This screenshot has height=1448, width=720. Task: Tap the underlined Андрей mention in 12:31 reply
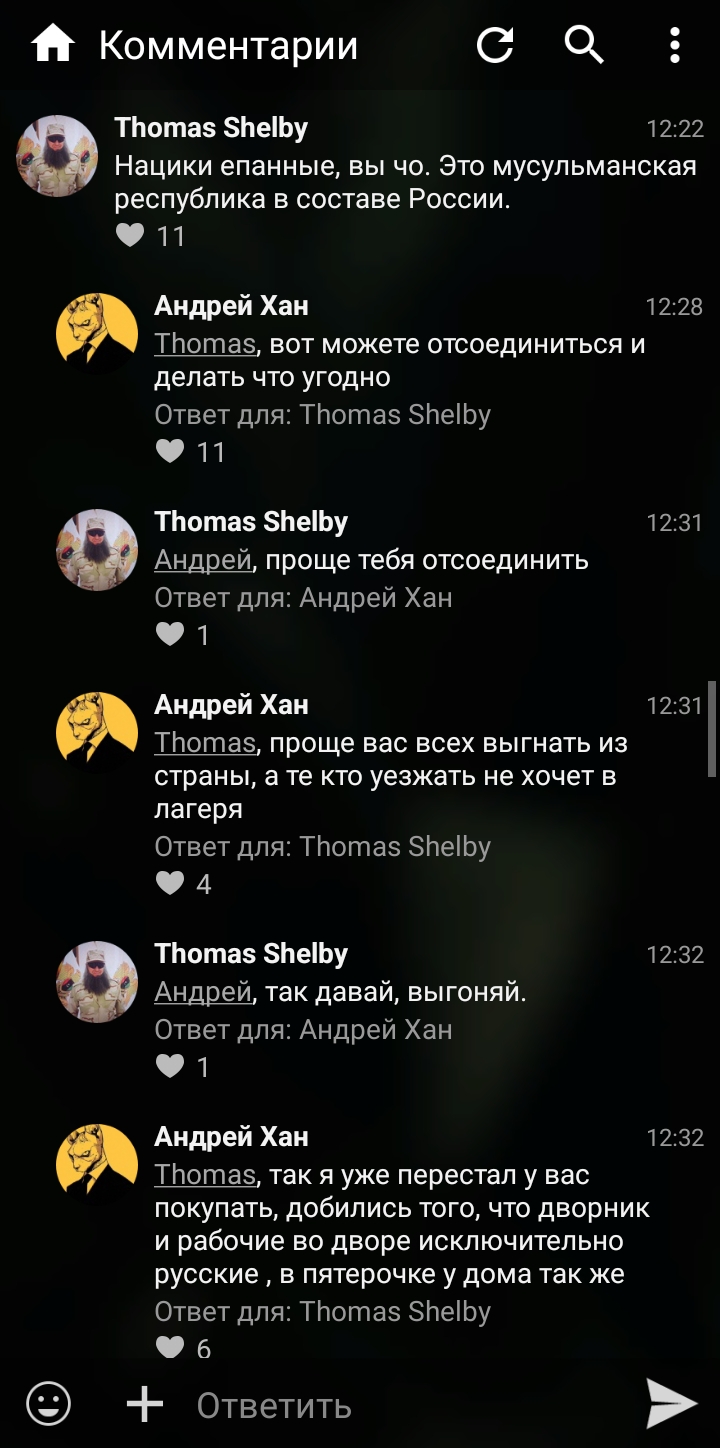[203, 560]
